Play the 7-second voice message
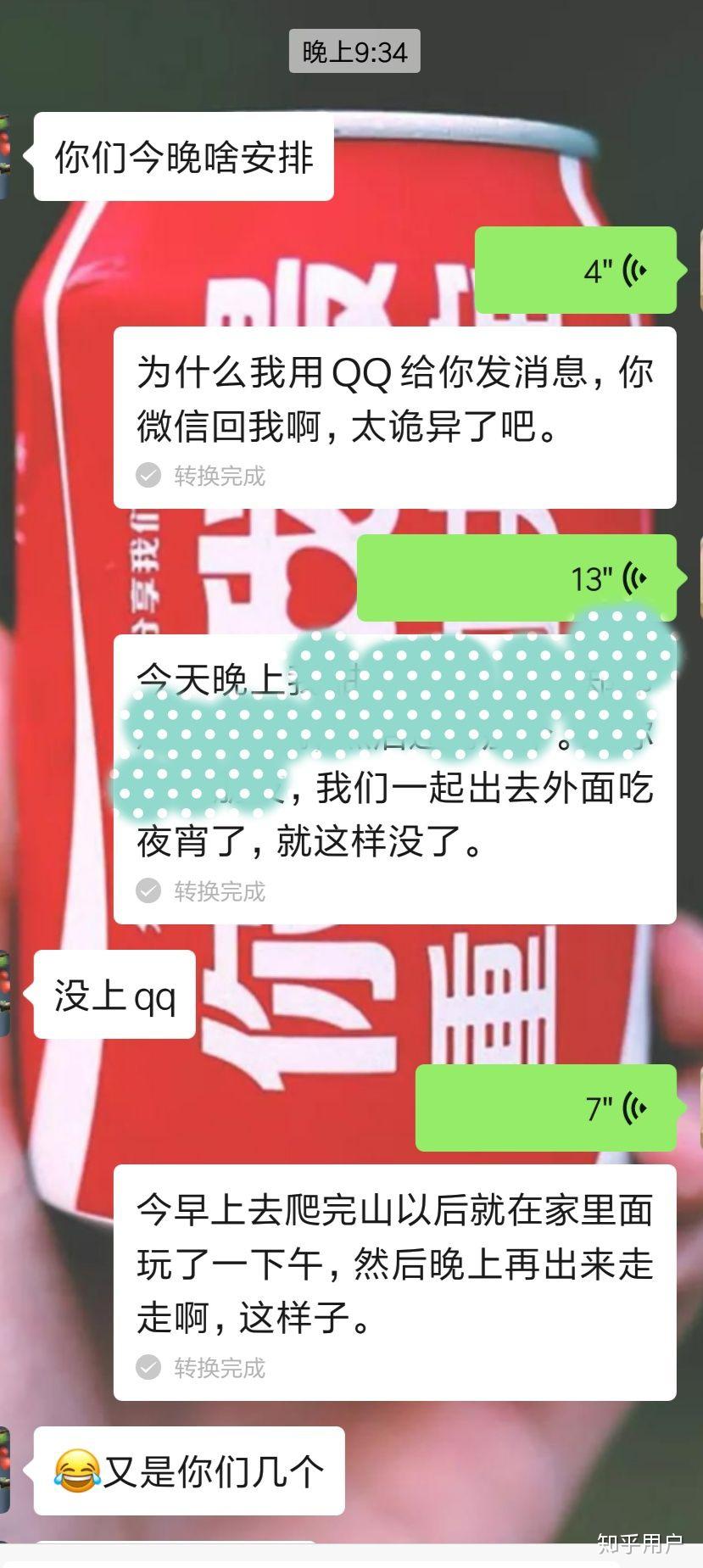The image size is (703, 1568). click(x=545, y=1108)
